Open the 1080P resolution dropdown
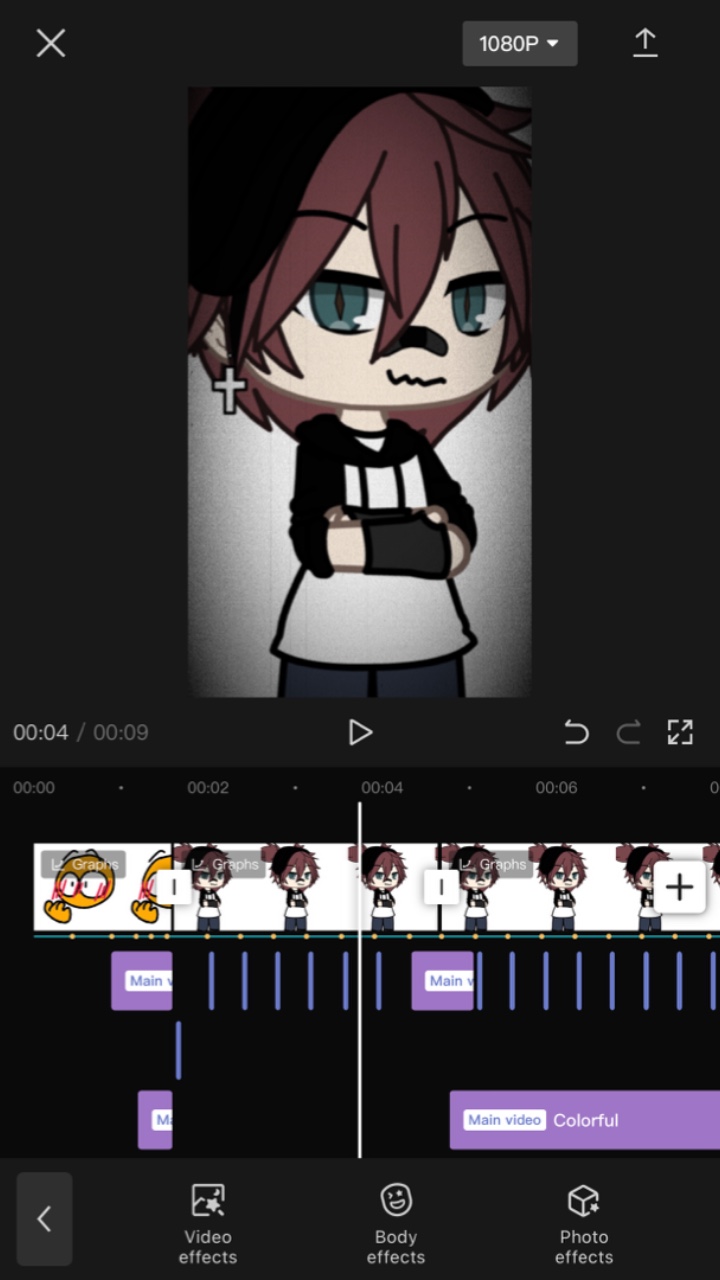Viewport: 720px width, 1280px height. pyautogui.click(x=519, y=43)
